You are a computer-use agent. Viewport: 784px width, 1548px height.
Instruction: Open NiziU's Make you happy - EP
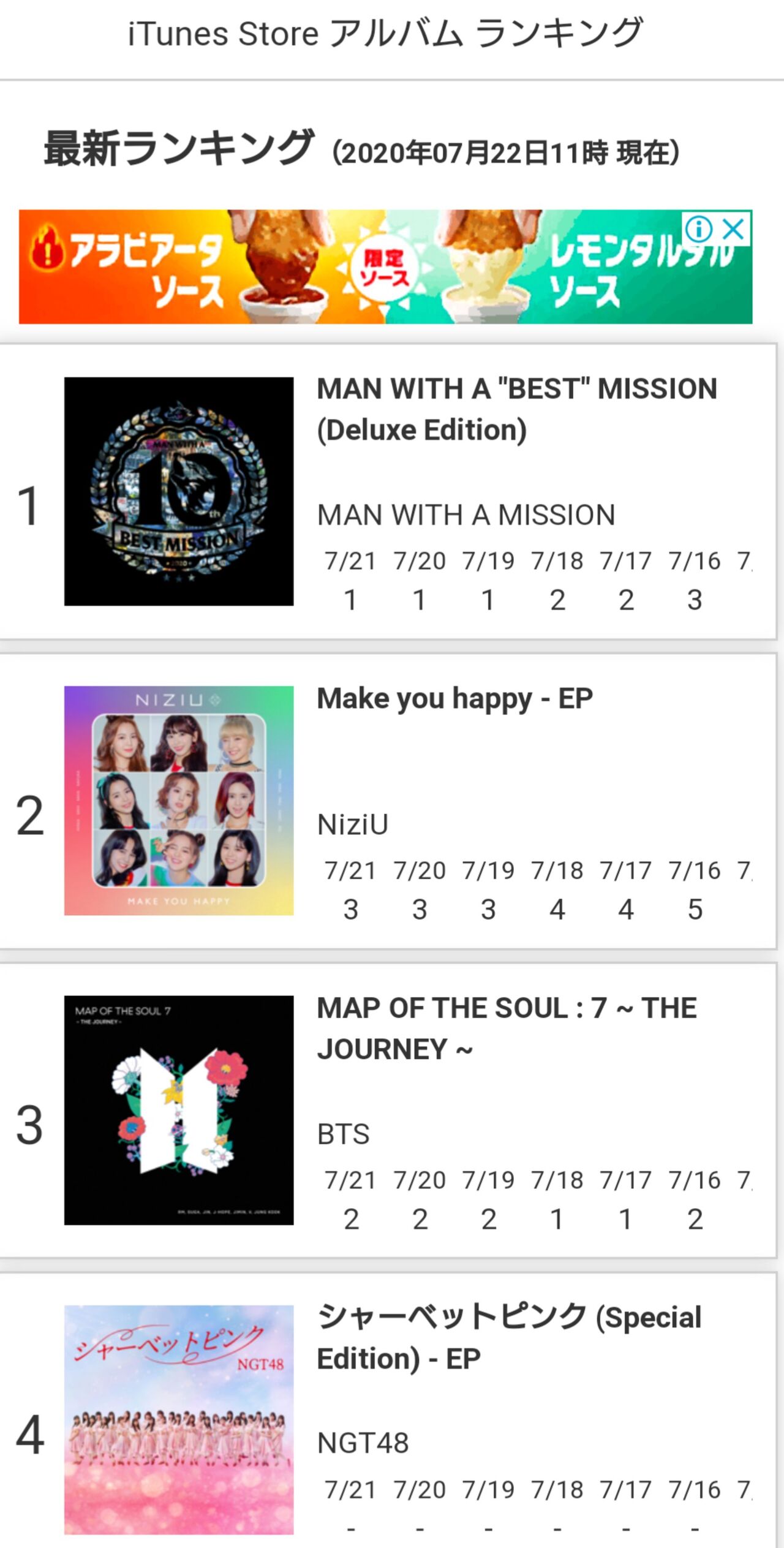(x=454, y=699)
